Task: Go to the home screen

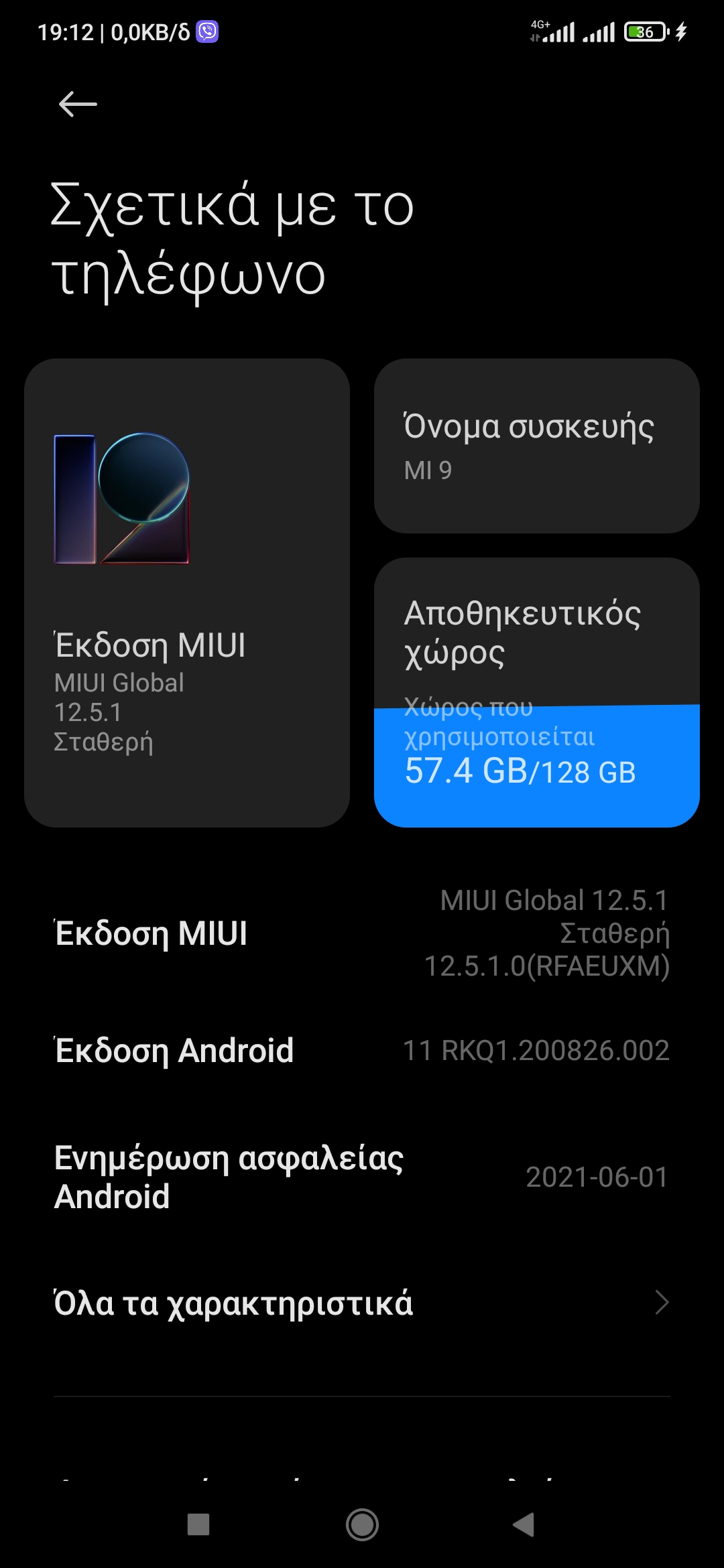Action: [362, 1525]
